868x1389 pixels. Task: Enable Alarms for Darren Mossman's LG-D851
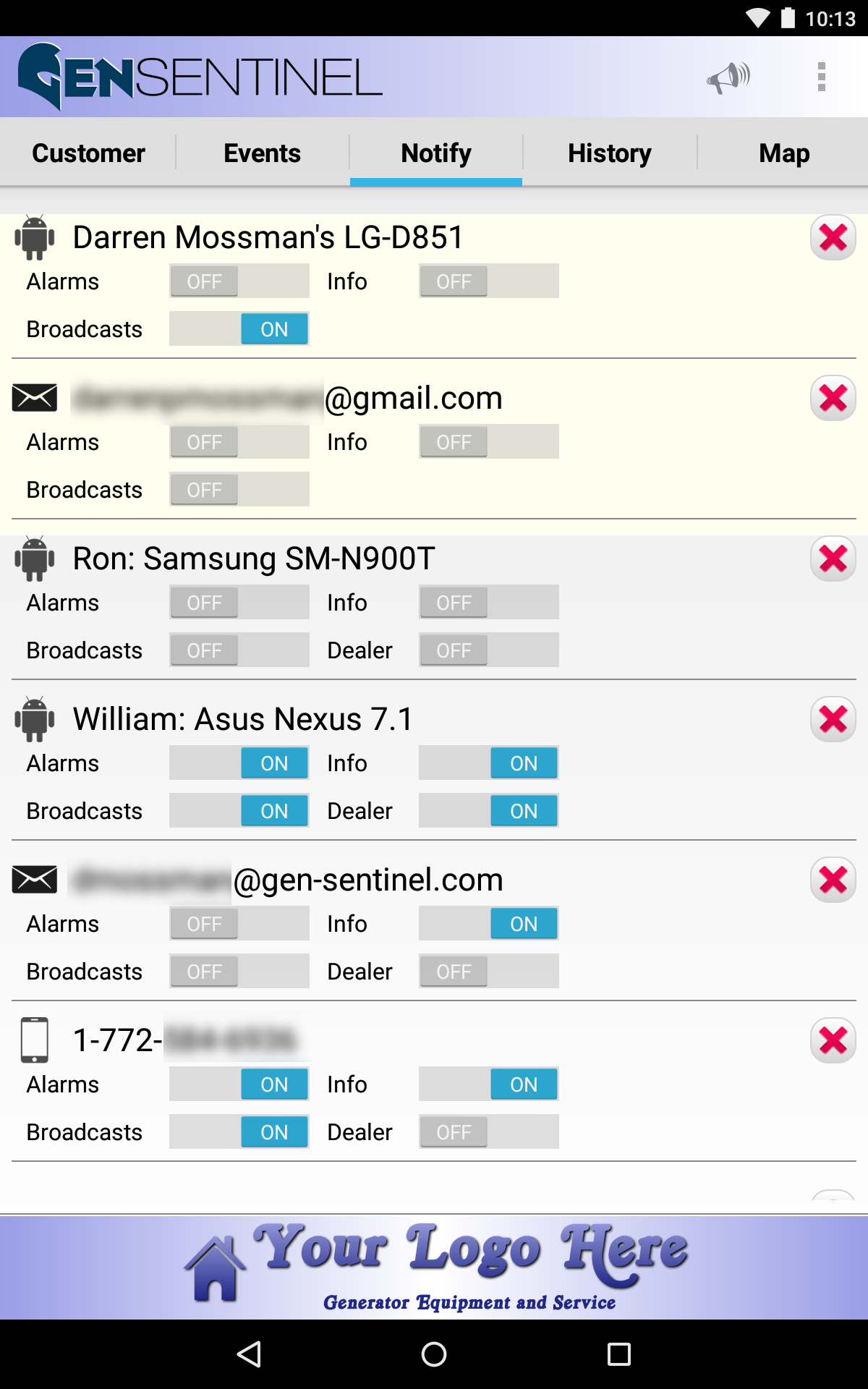239,281
